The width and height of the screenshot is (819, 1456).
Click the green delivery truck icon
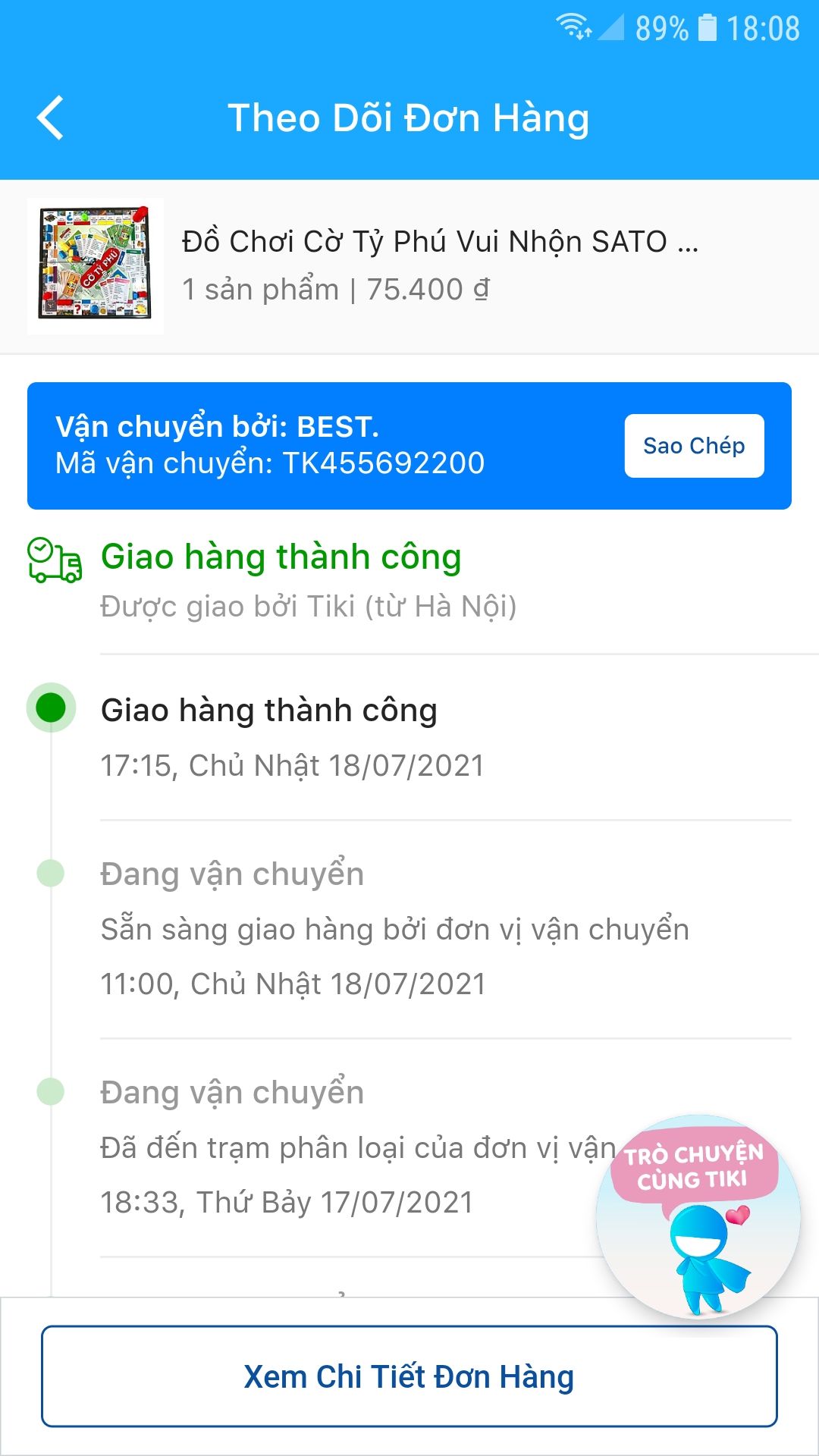tap(52, 561)
